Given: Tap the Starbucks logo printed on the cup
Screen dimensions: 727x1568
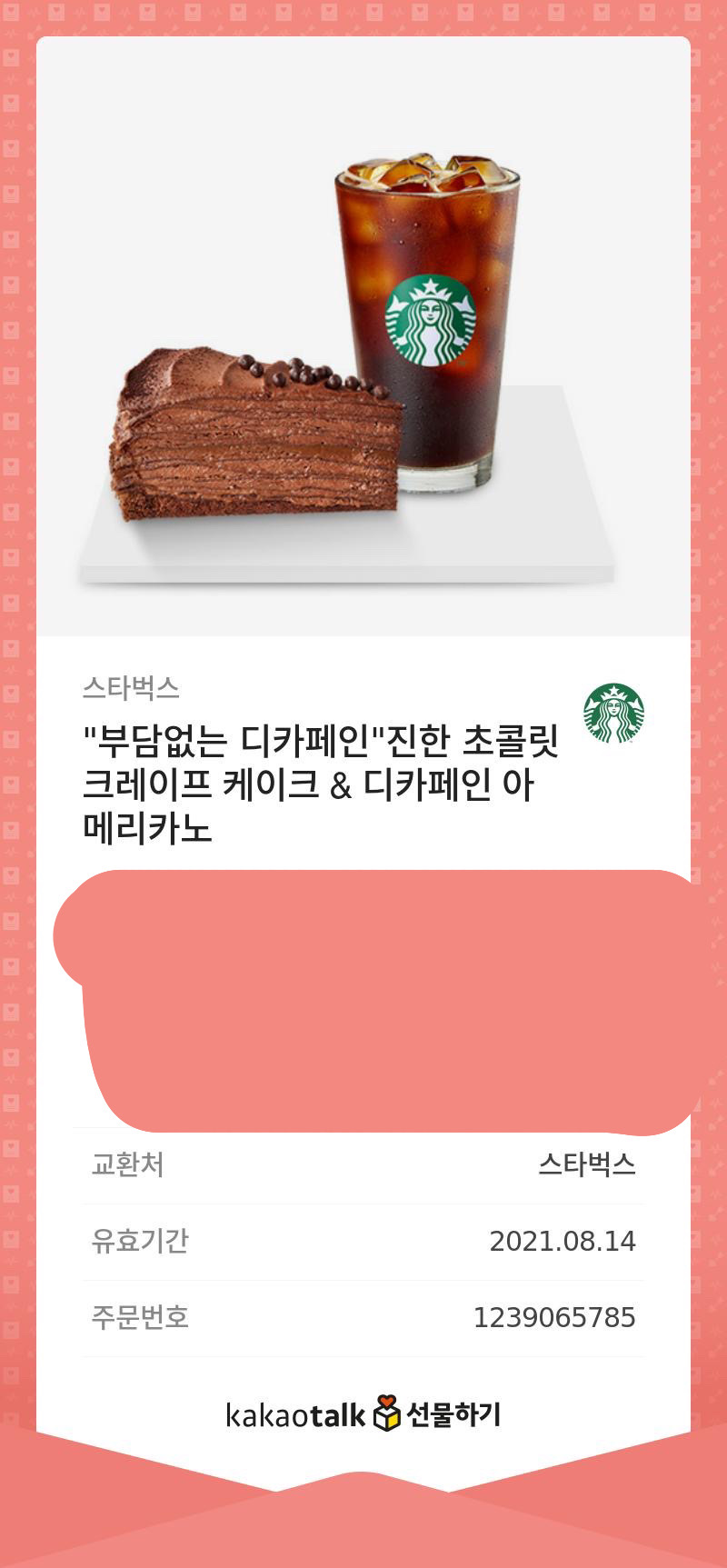Looking at the screenshot, I should 433,318.
